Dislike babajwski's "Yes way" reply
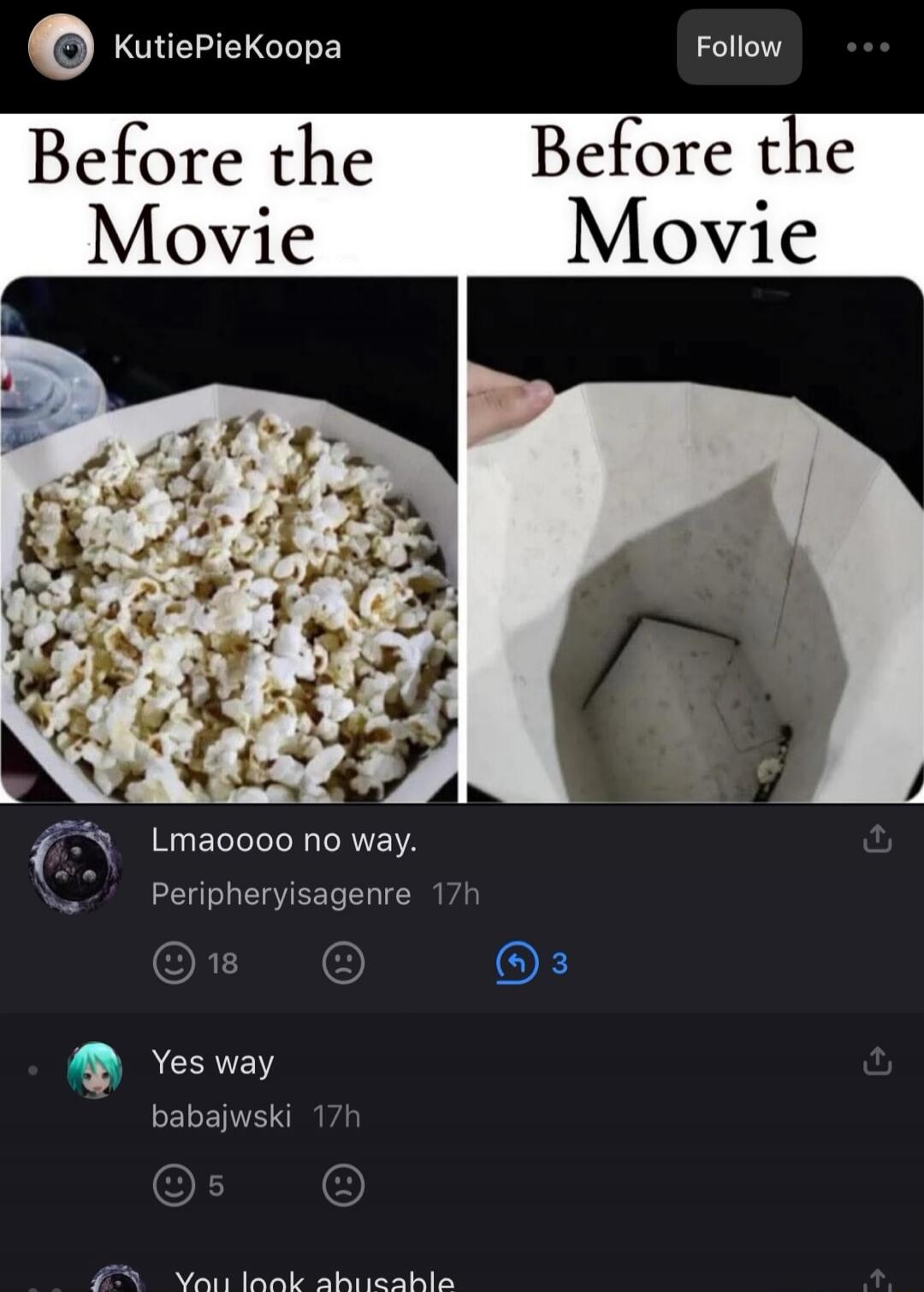The height and width of the screenshot is (1292, 924). [343, 1186]
